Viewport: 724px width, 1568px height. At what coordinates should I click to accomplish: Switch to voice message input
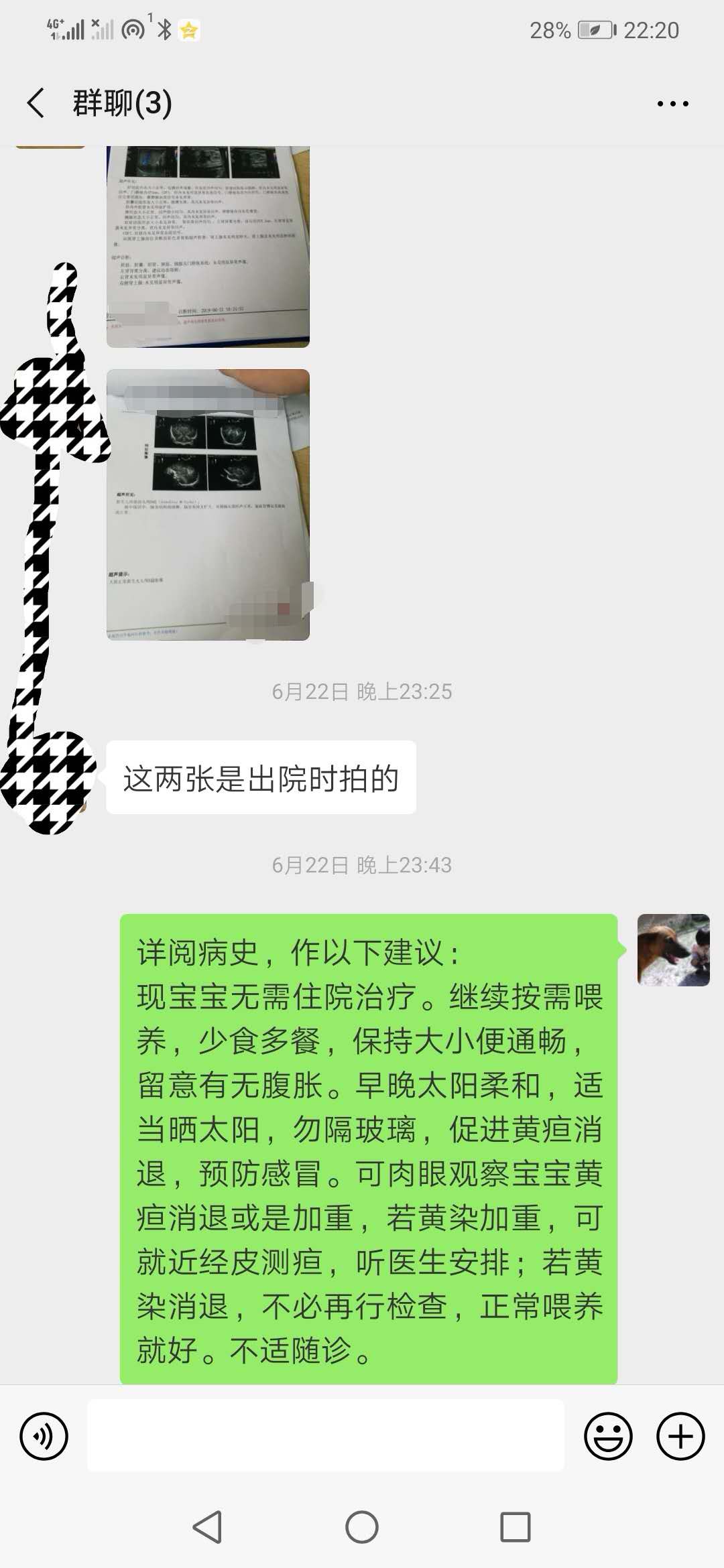point(44,1436)
